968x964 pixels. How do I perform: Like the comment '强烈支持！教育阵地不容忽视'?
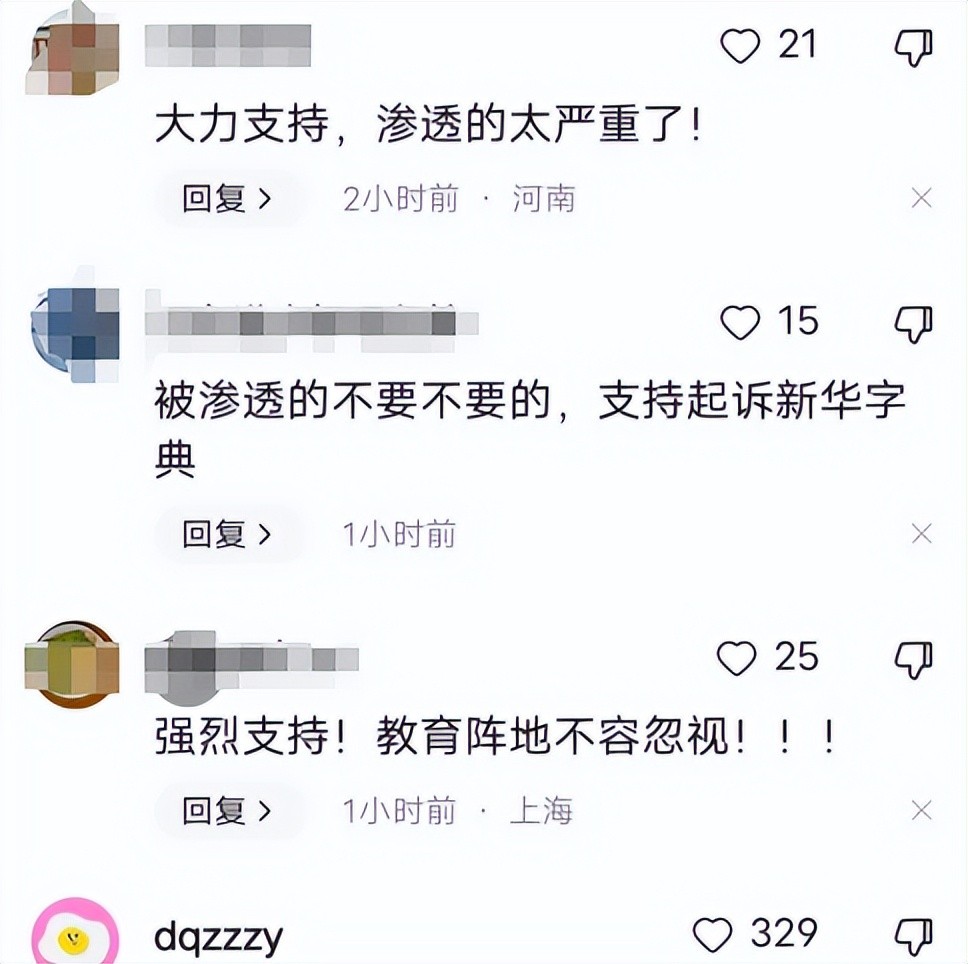(x=737, y=658)
